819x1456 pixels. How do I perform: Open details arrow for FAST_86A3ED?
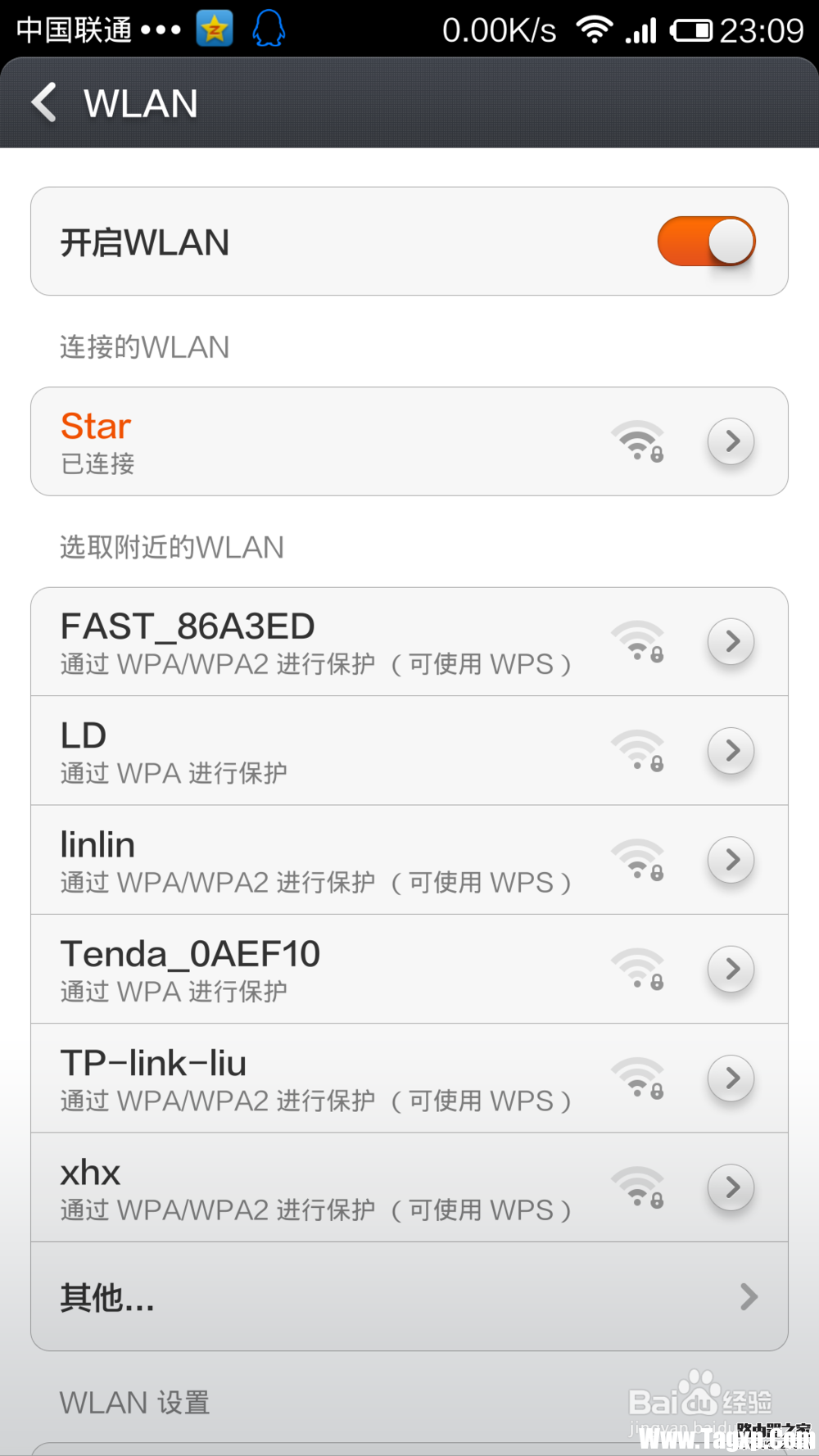pos(731,642)
